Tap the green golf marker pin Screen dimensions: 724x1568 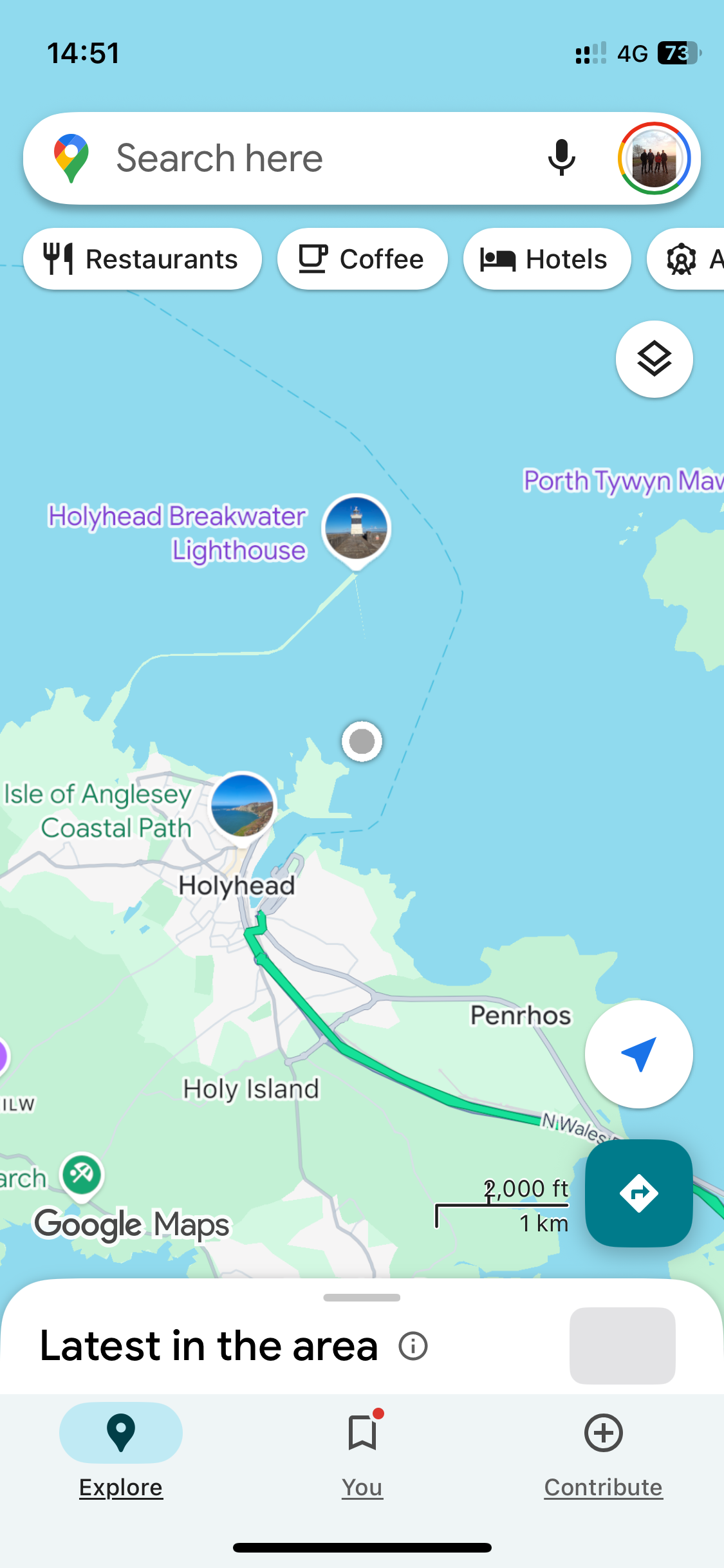82,1176
